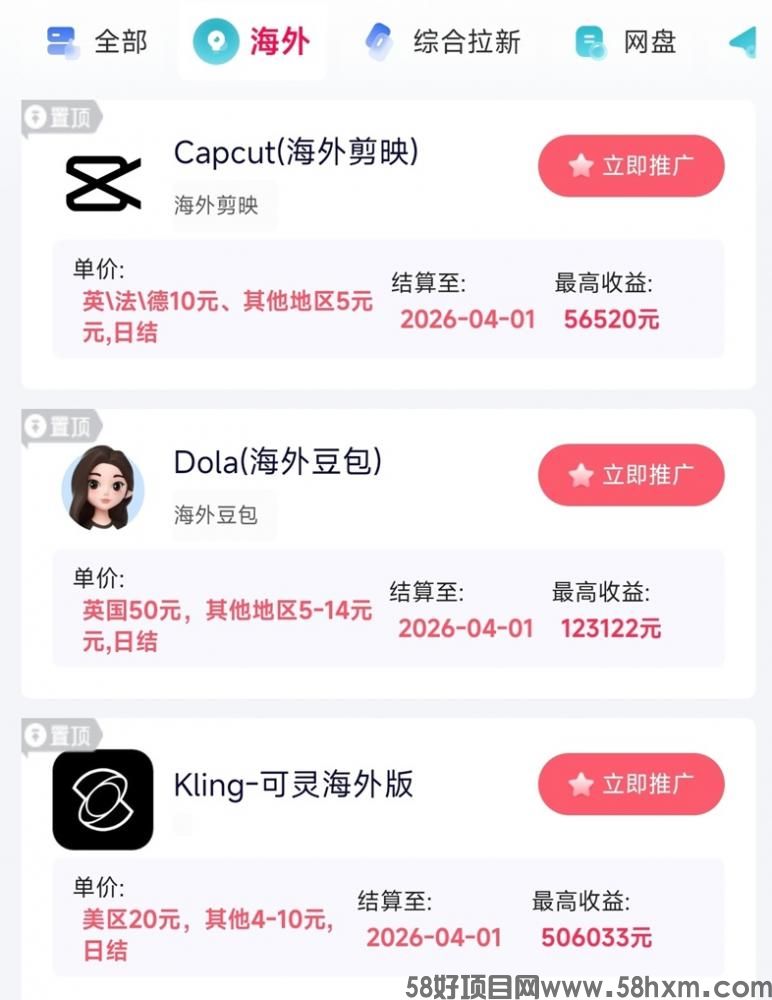The width and height of the screenshot is (772, 1000).
Task: Click 立即推广 on the Capcut card
Action: click(x=631, y=166)
